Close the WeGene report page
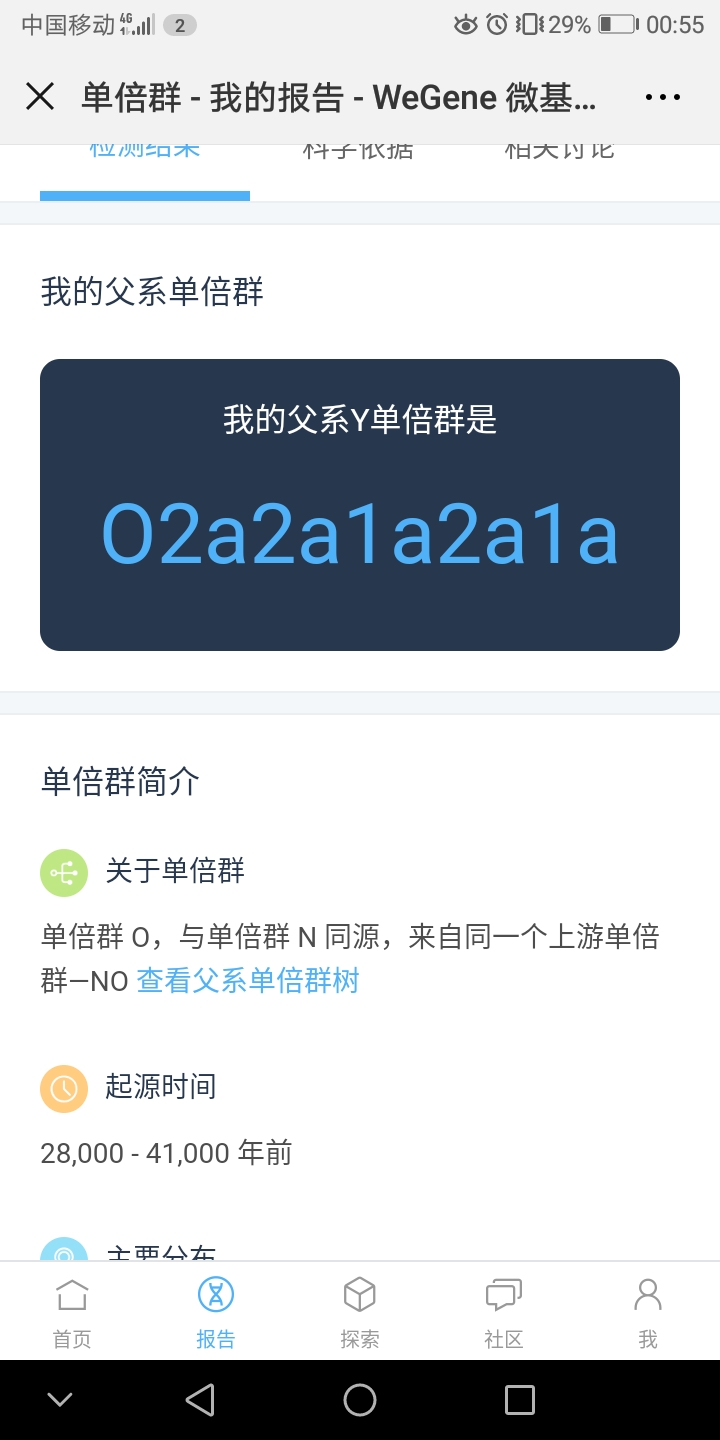720x1440 pixels. (40, 97)
